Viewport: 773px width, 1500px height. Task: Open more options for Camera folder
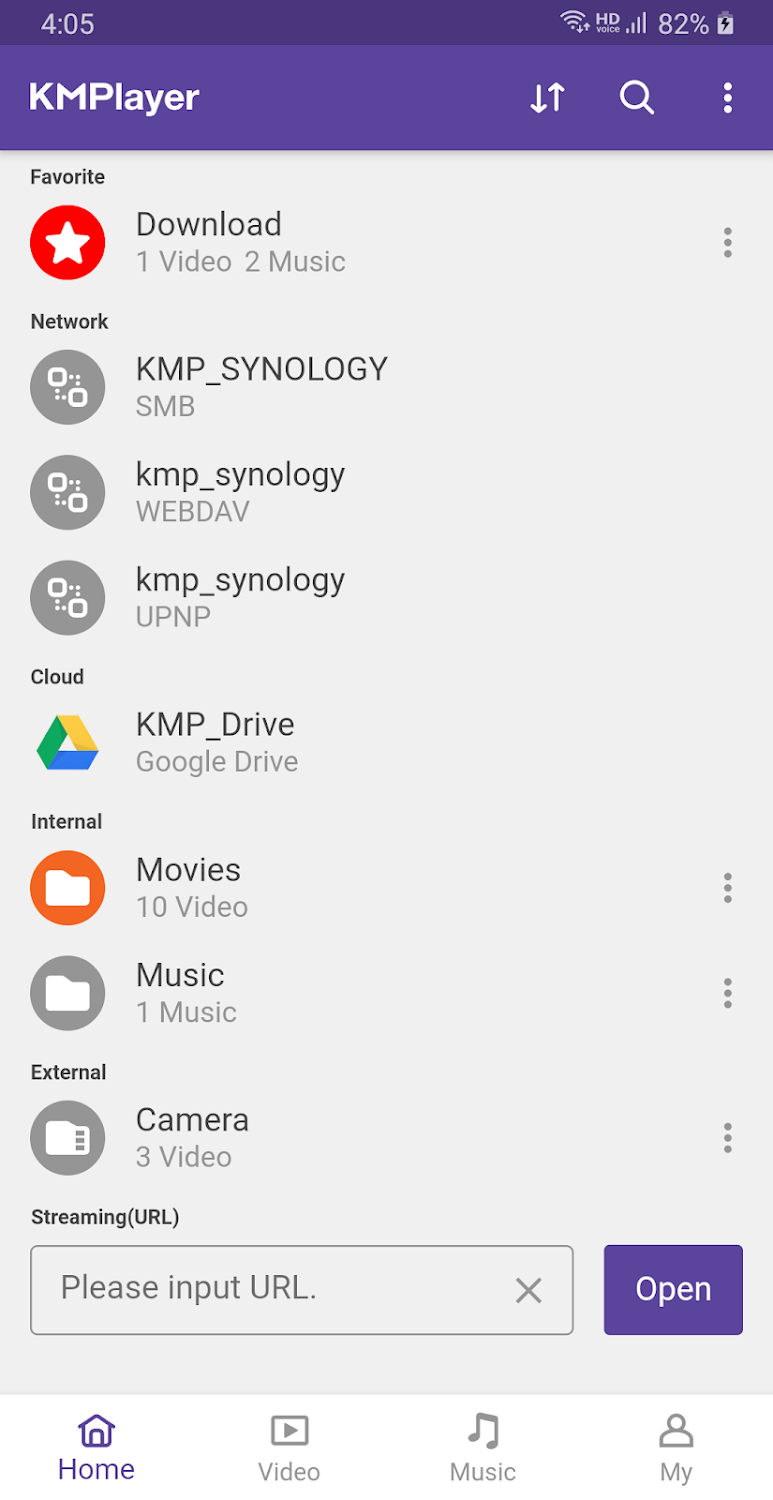[x=727, y=1137]
